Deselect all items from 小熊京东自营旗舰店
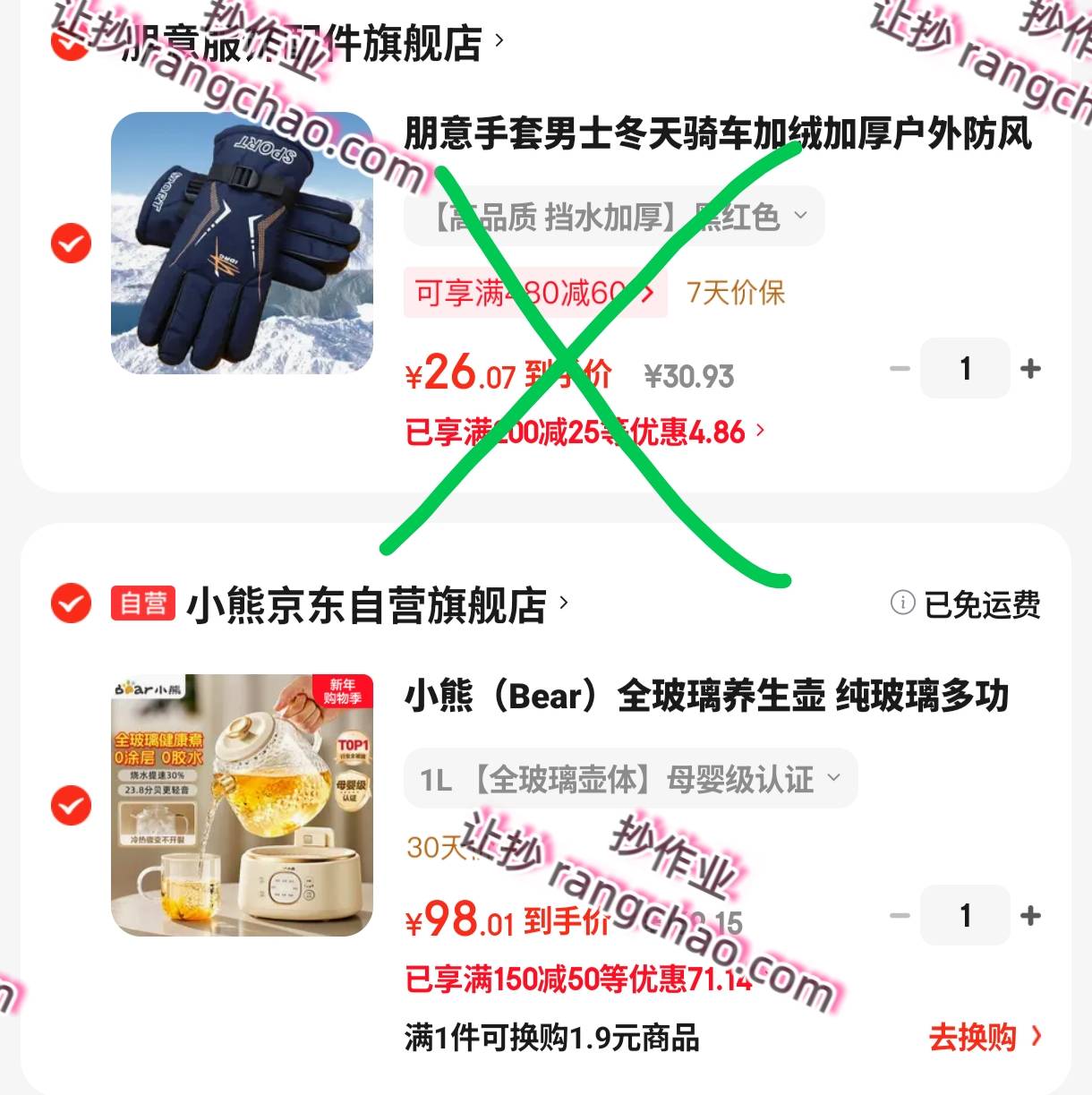 [x=72, y=603]
